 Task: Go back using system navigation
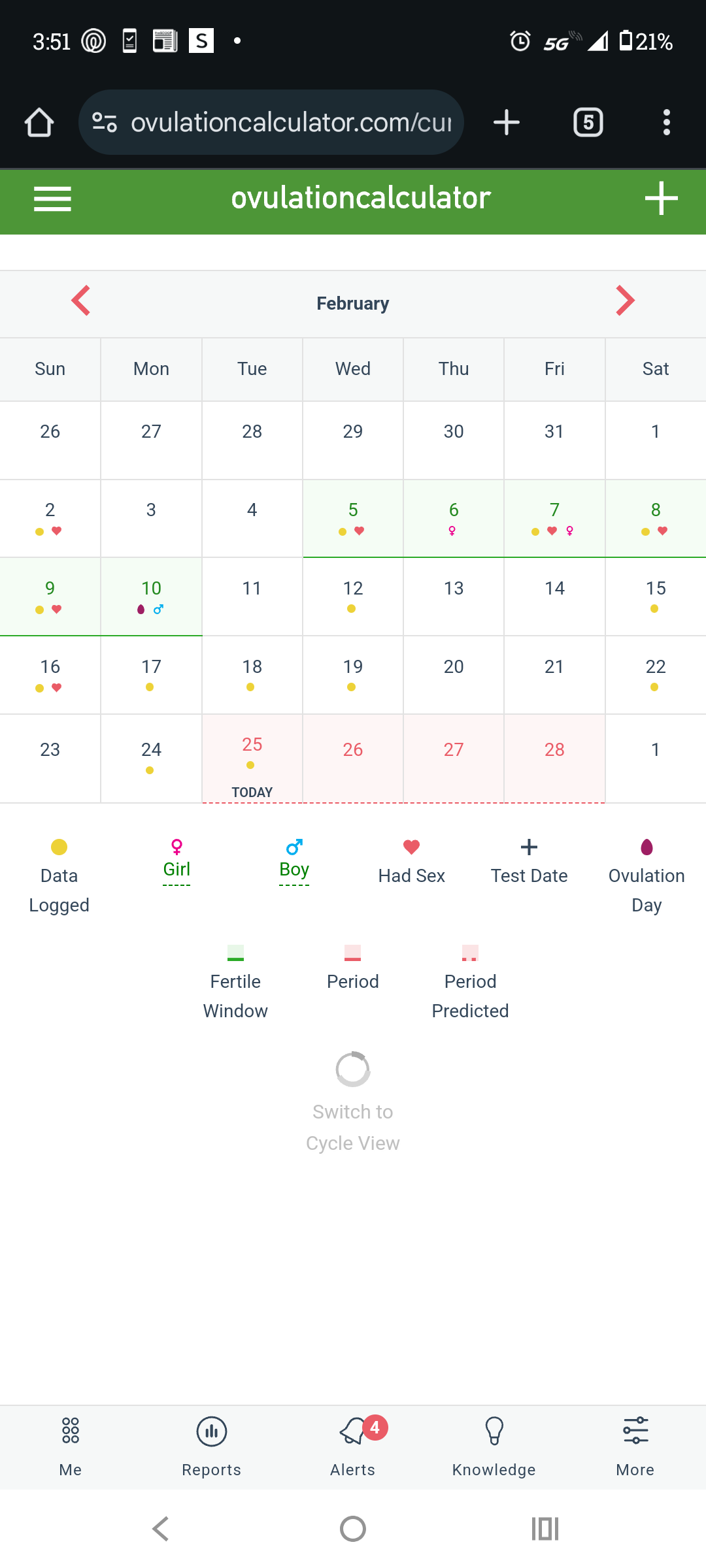161,1529
